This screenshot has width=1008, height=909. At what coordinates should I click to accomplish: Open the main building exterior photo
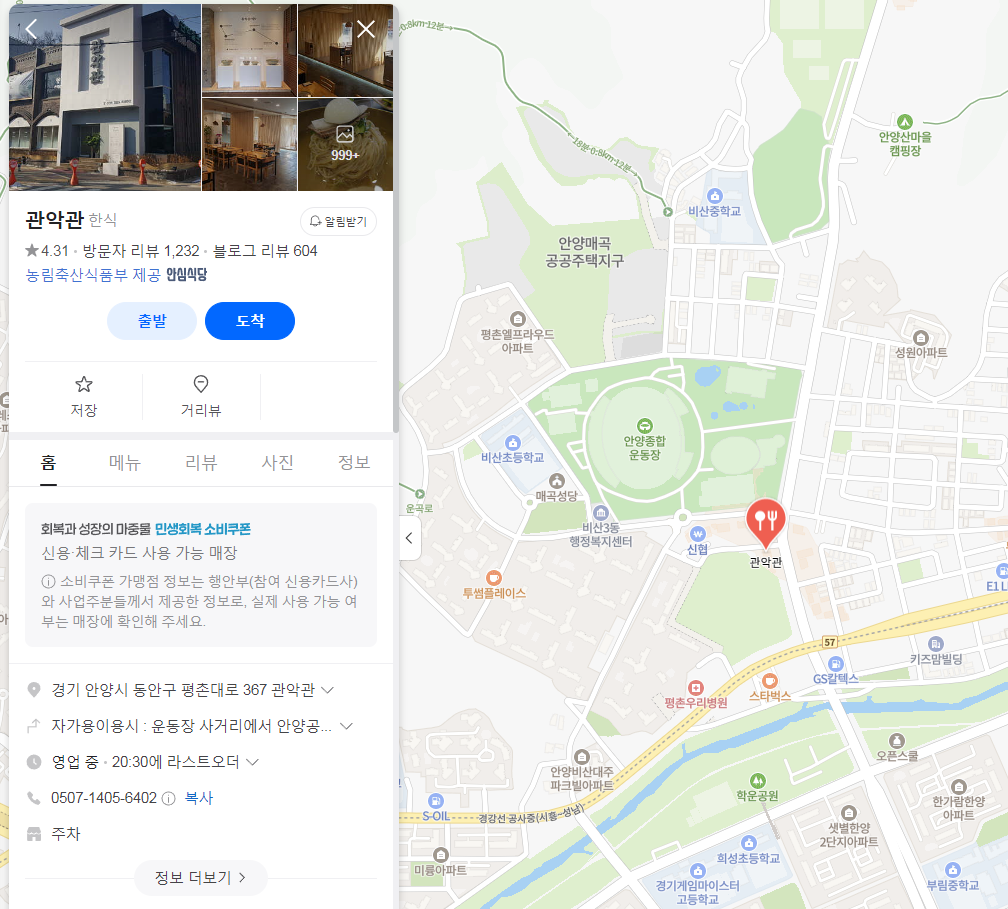point(105,97)
